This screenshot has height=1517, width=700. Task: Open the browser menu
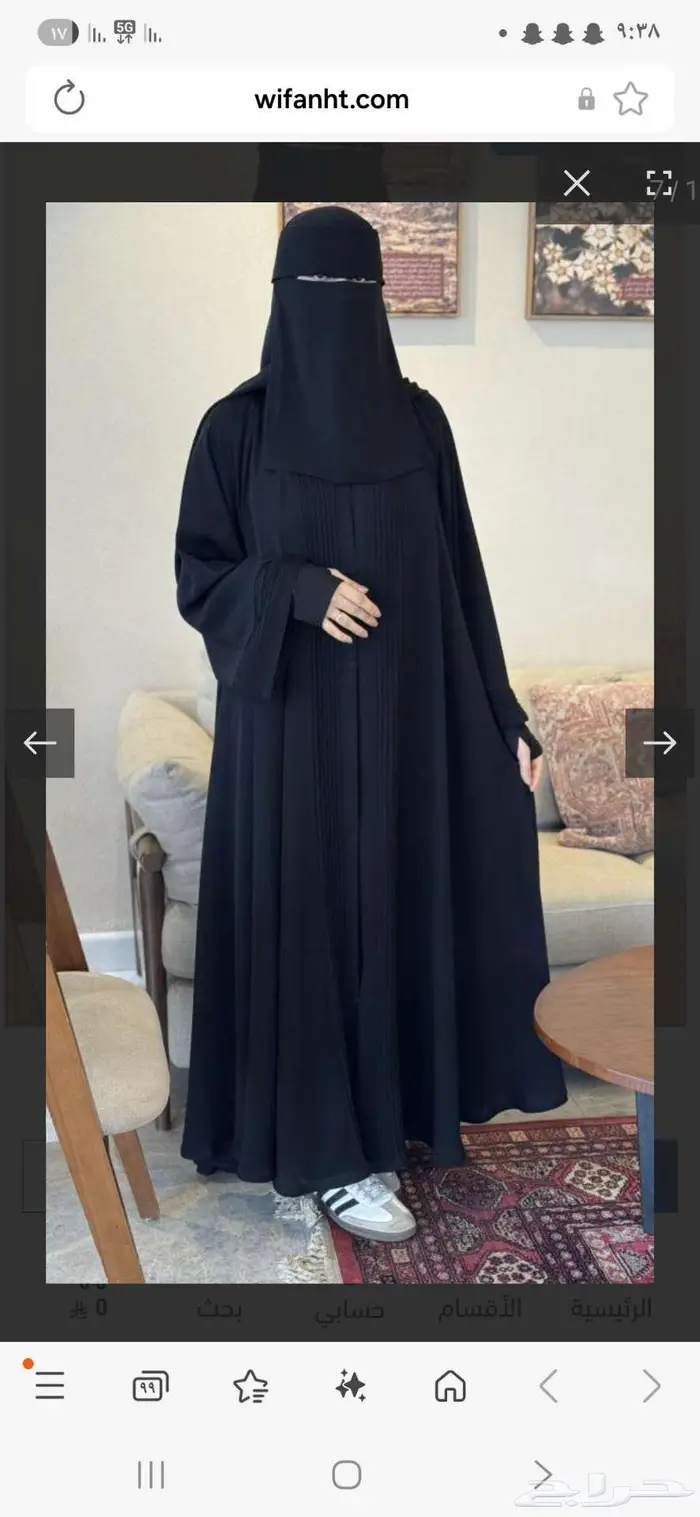point(49,1386)
